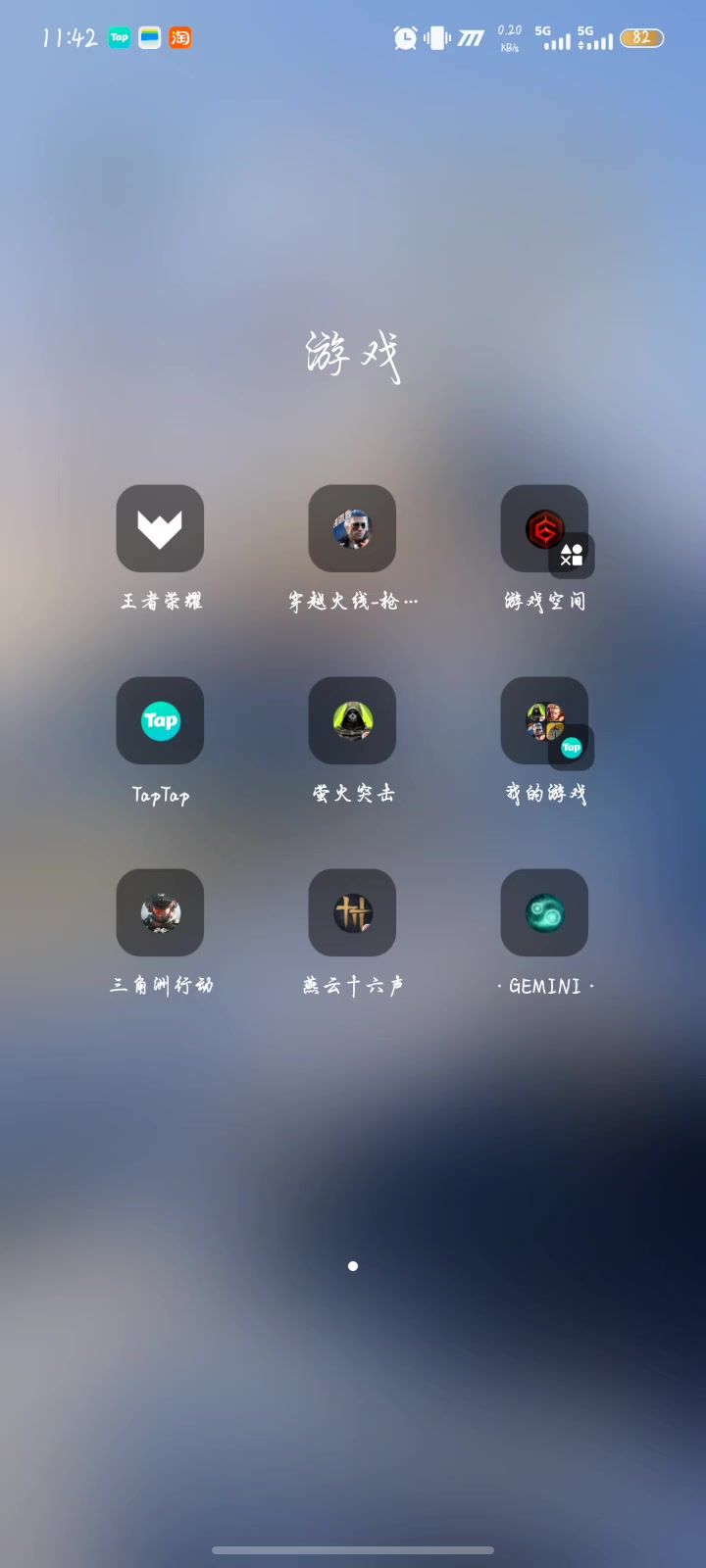Open 我的游戏 shortcut

pos(544,720)
